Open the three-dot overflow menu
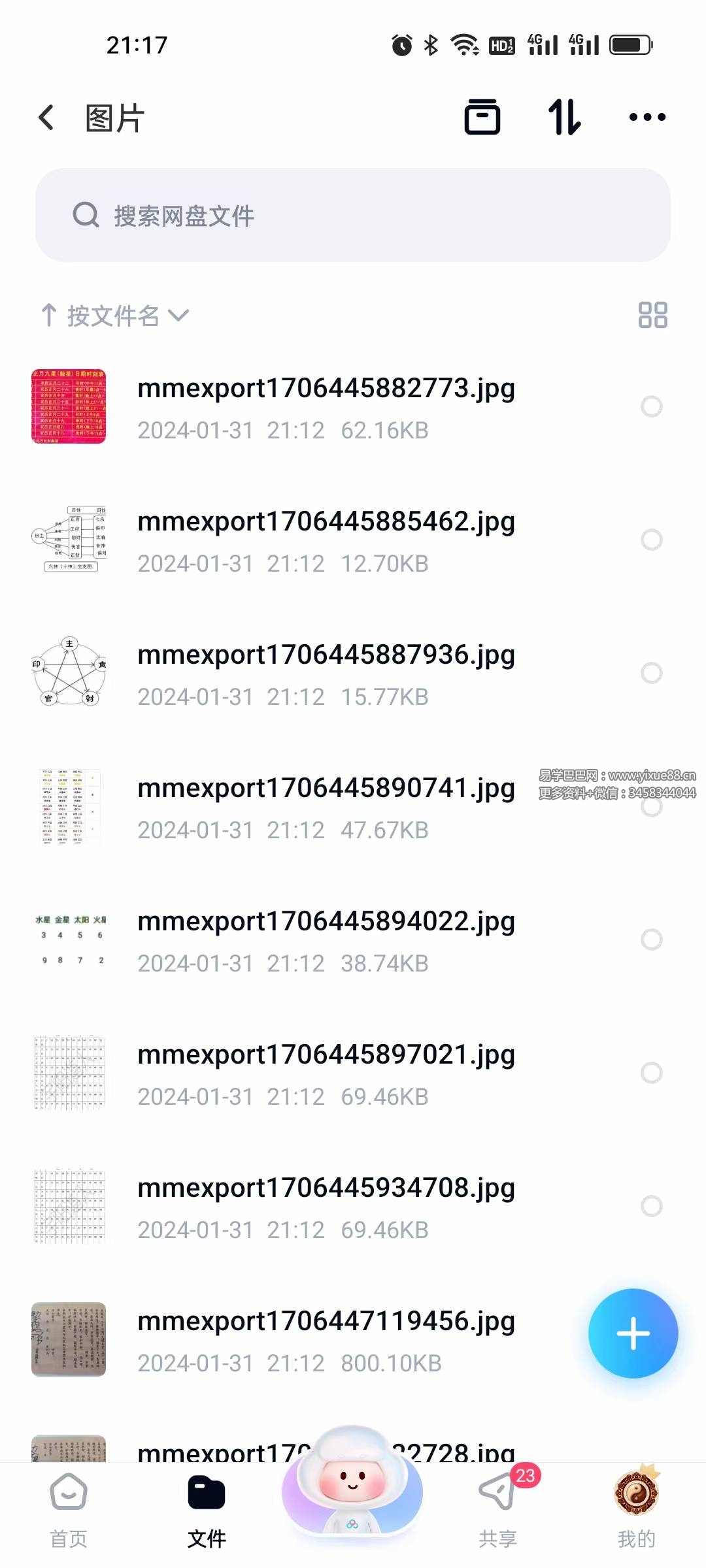Viewport: 706px width, 1568px height. click(x=647, y=118)
